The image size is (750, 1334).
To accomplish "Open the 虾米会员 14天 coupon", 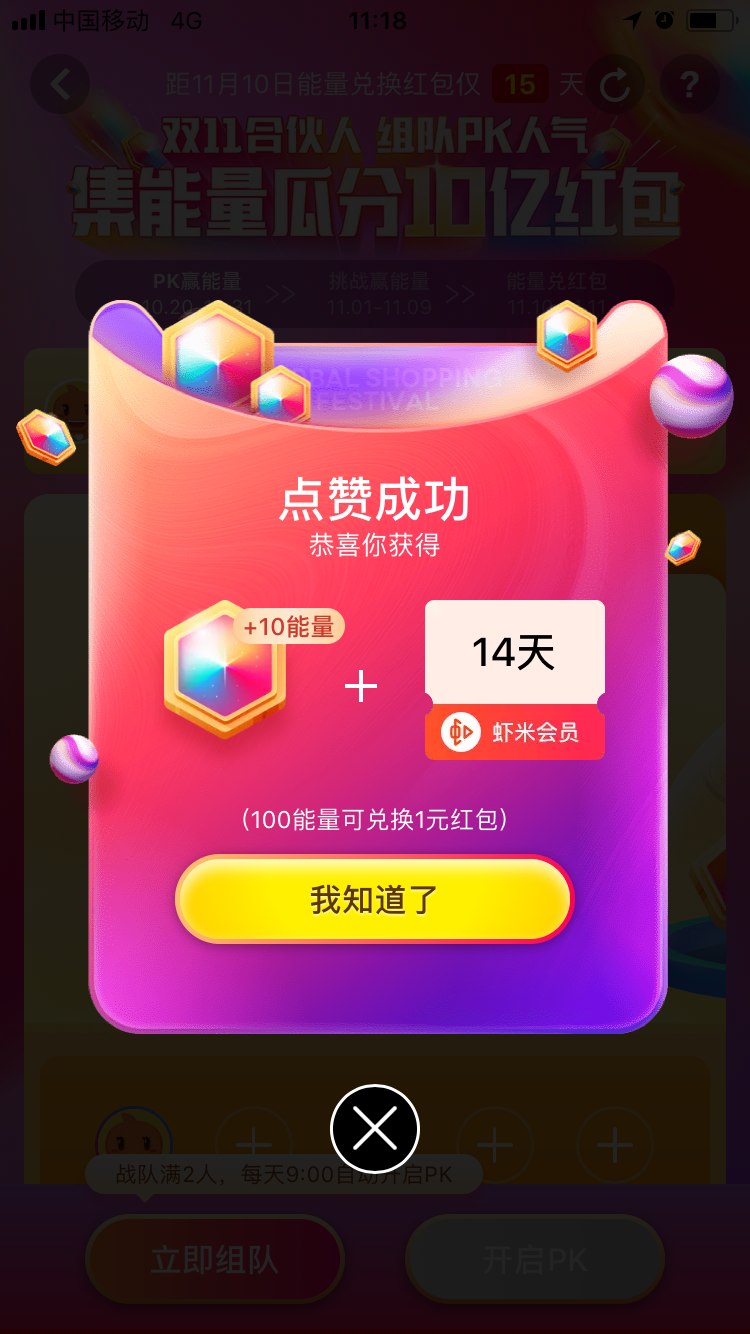I will coord(514,680).
